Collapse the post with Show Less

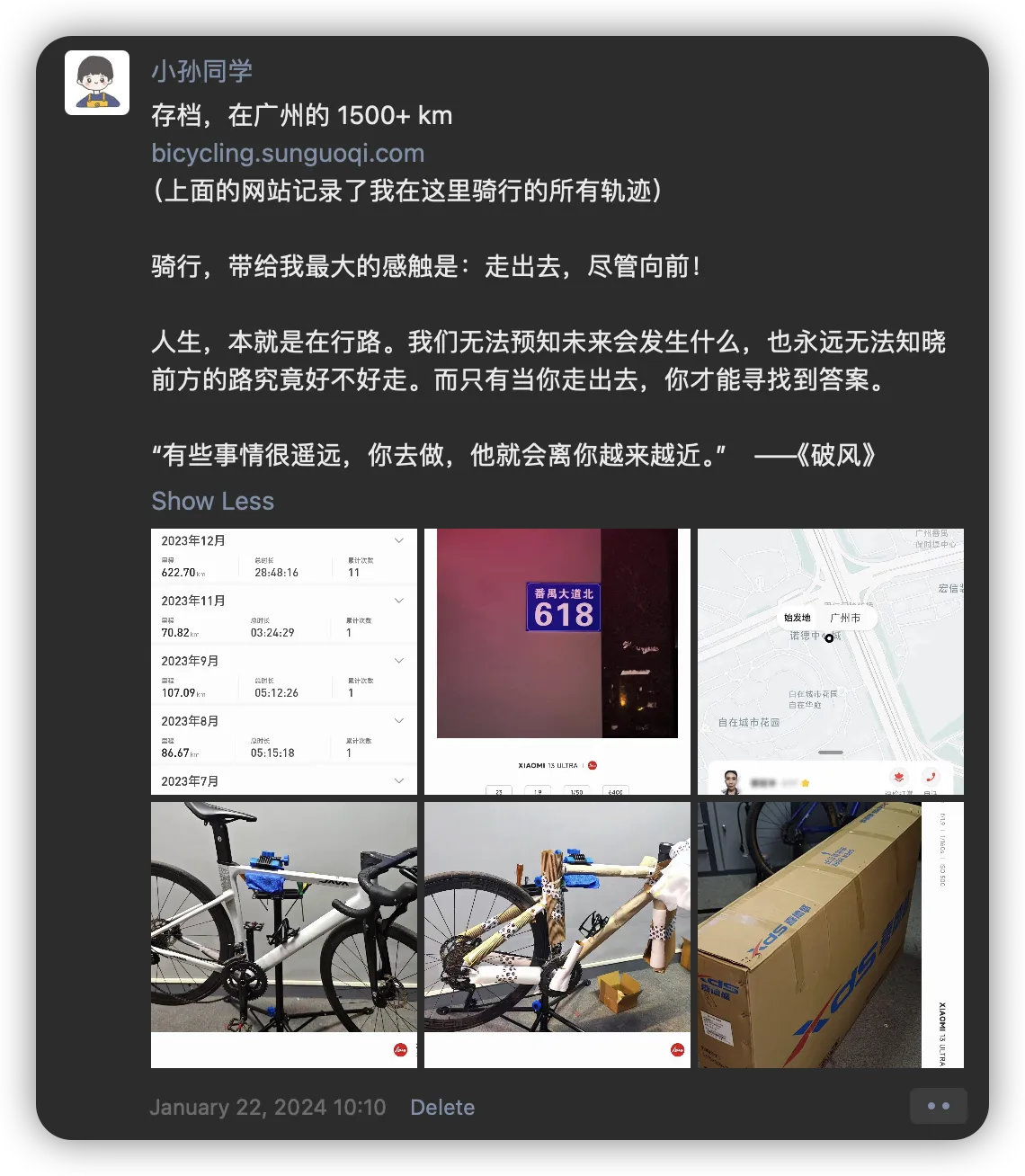coord(212,501)
